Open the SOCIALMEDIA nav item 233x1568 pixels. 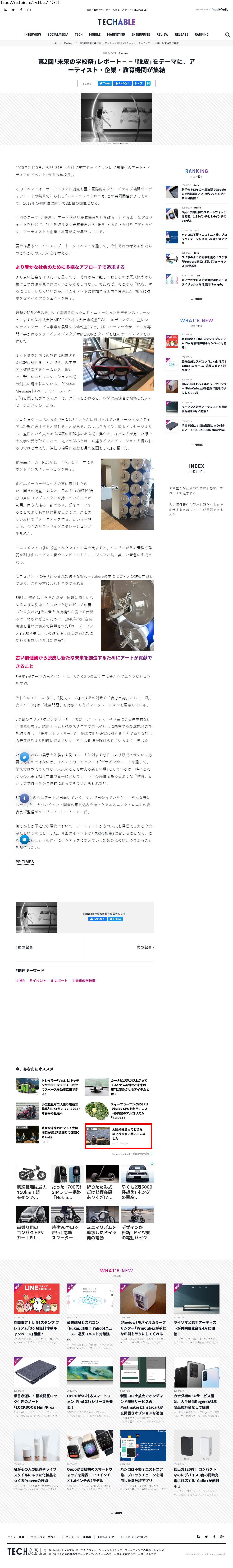pos(58,35)
